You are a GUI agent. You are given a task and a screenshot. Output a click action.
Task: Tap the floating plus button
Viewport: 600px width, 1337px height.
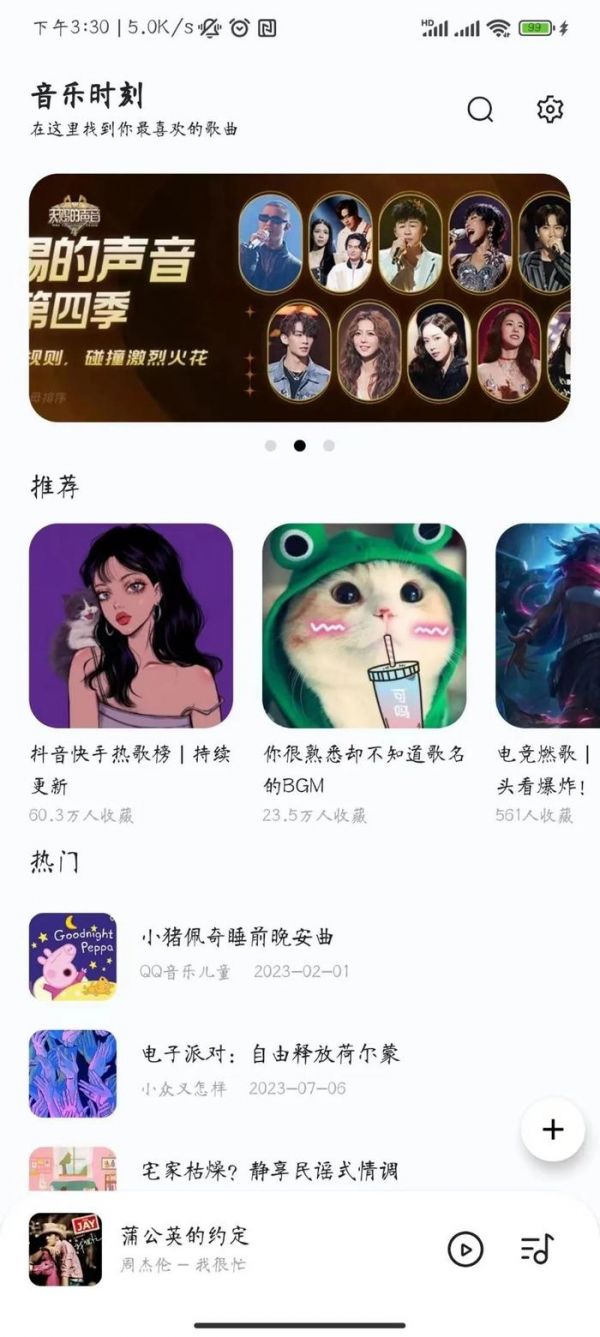point(553,1129)
